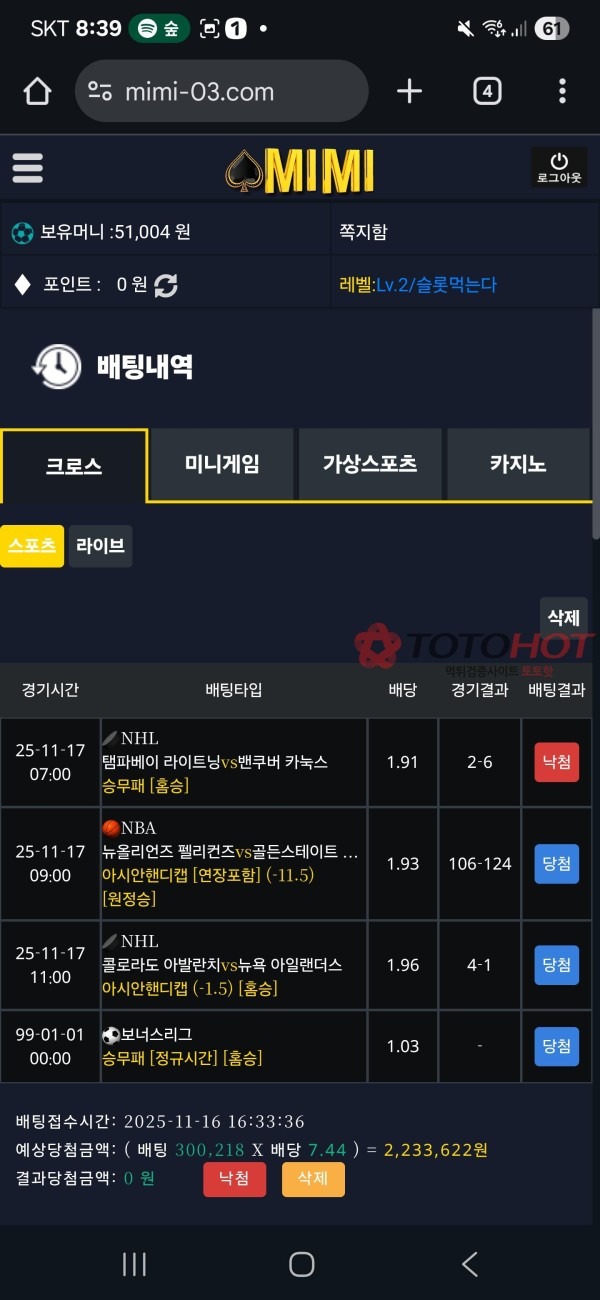The width and height of the screenshot is (600, 1300).
Task: Switch to the 라이브 filter
Action: tap(100, 546)
